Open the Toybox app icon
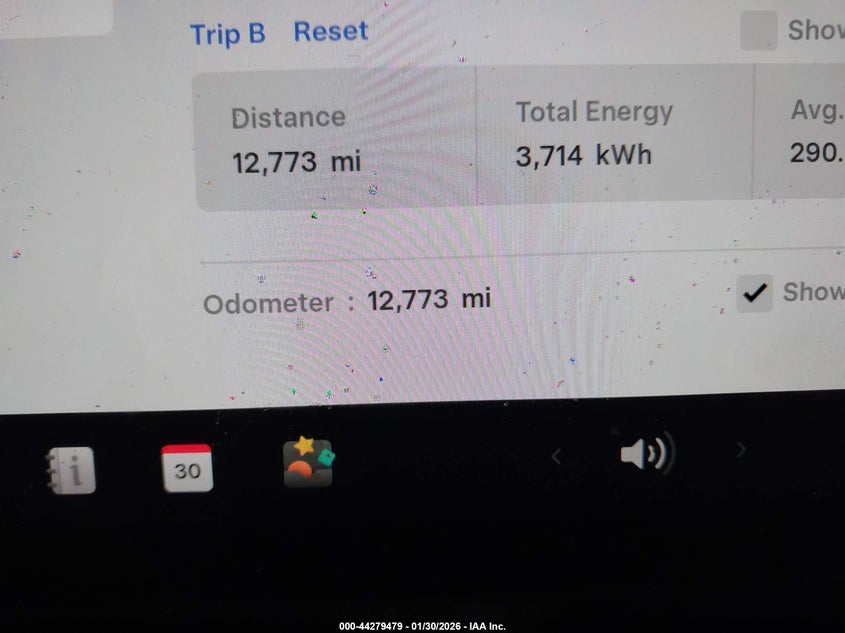This screenshot has height=633, width=845. (307, 463)
